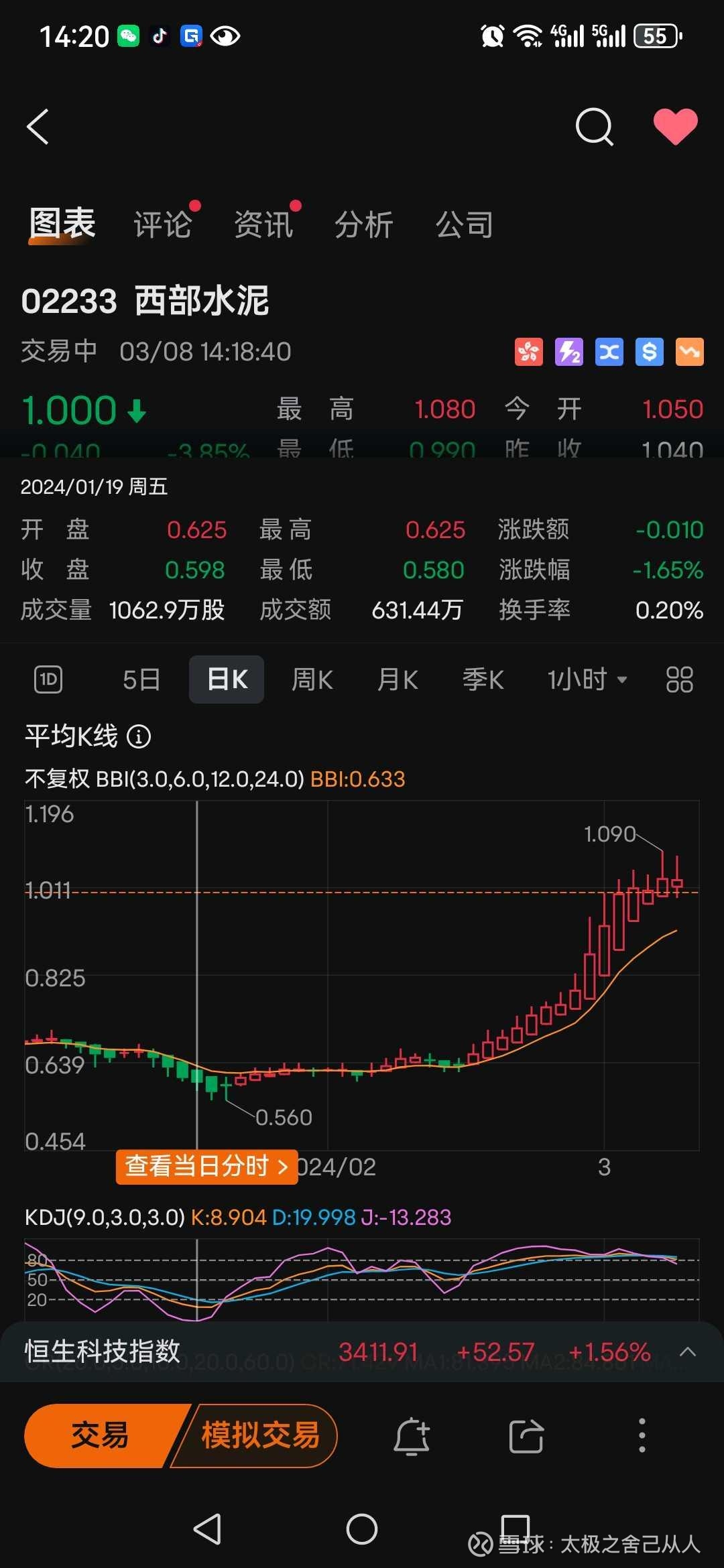Expand the 1小时 interval dropdown

pos(587,679)
